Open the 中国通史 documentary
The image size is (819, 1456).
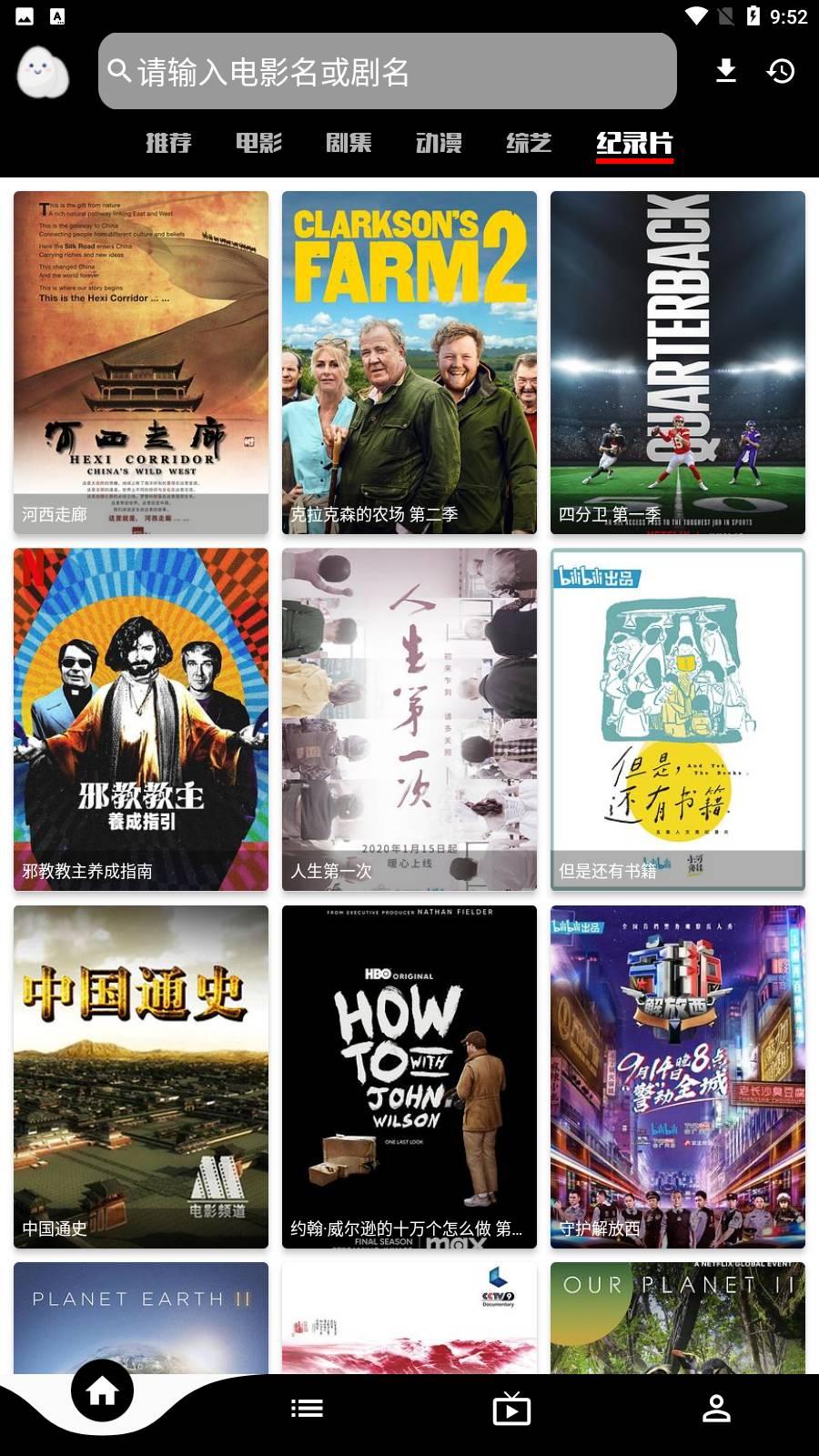click(x=141, y=1077)
